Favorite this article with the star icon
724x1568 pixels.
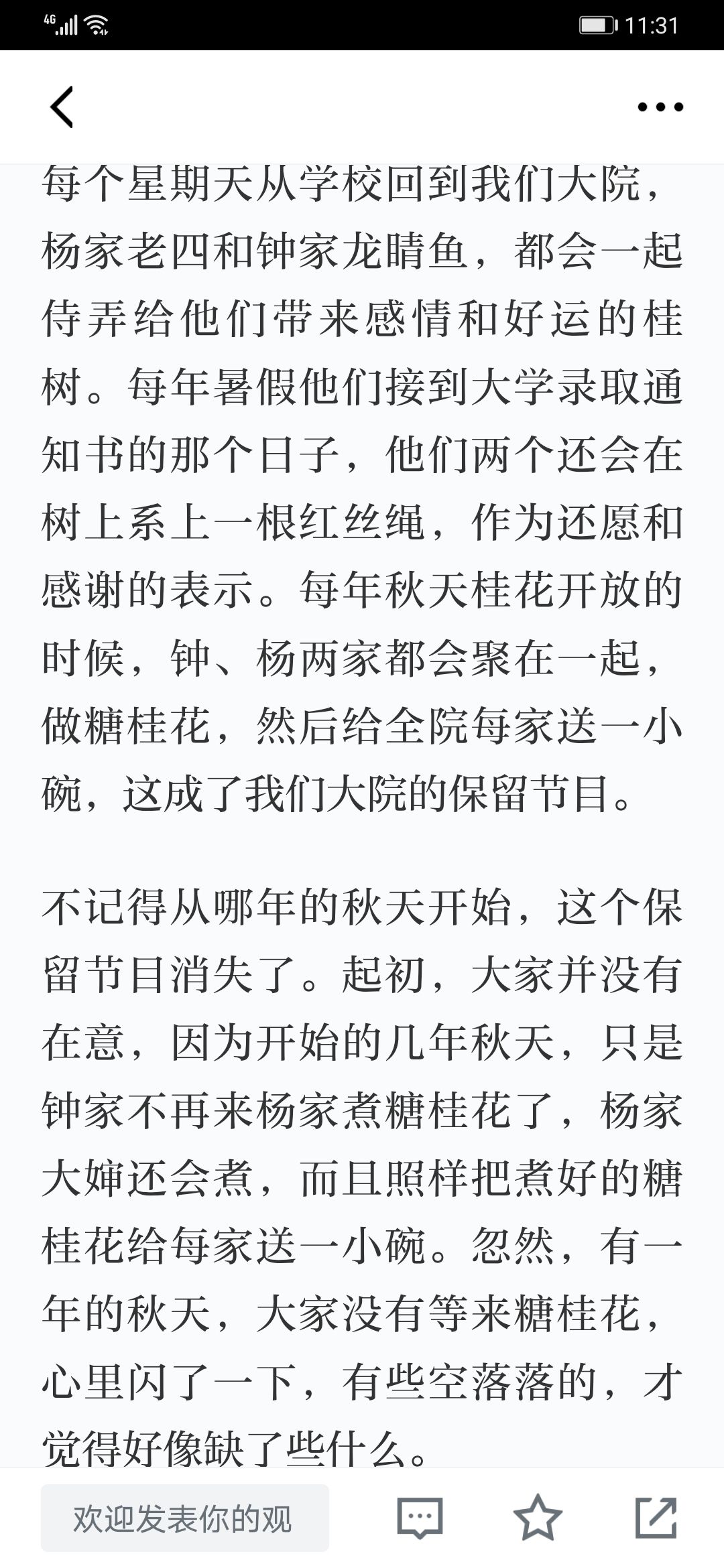538,1518
